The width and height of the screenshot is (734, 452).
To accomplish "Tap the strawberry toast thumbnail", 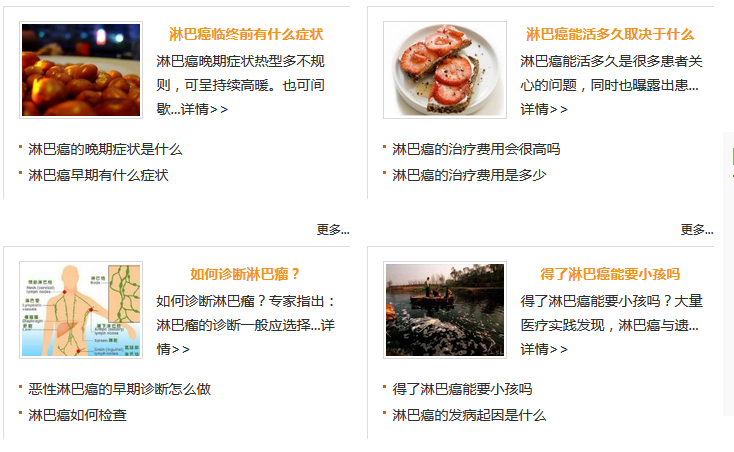I will tap(445, 70).
